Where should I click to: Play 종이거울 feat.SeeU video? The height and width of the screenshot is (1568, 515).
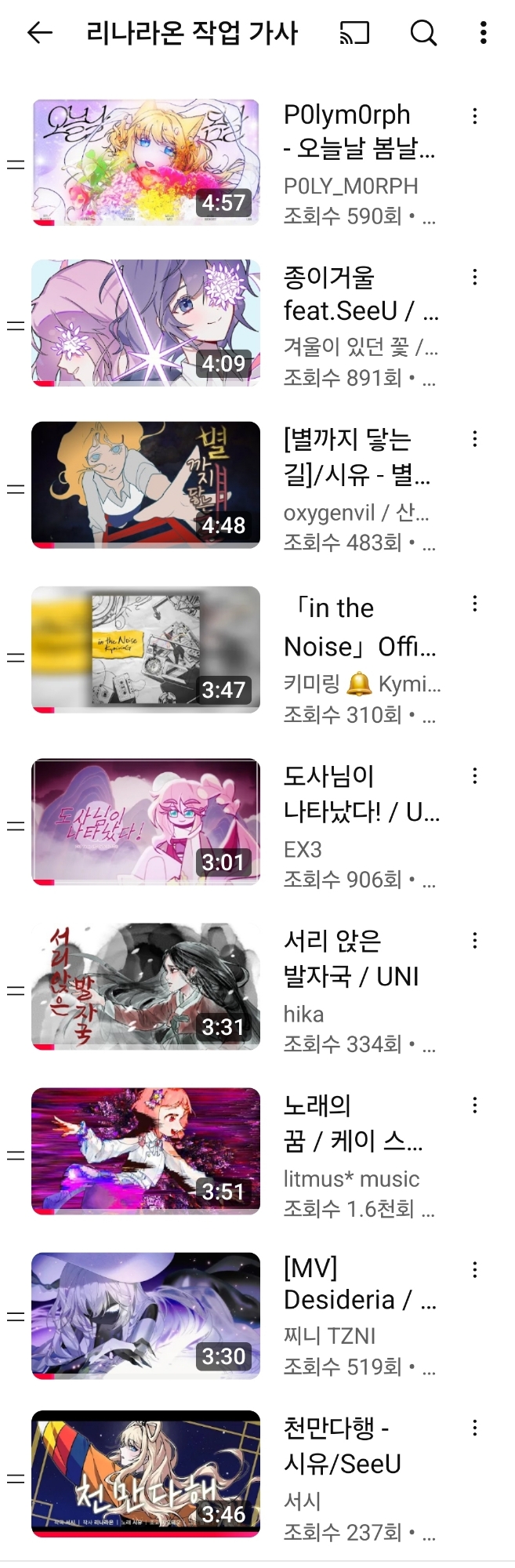tap(146, 323)
